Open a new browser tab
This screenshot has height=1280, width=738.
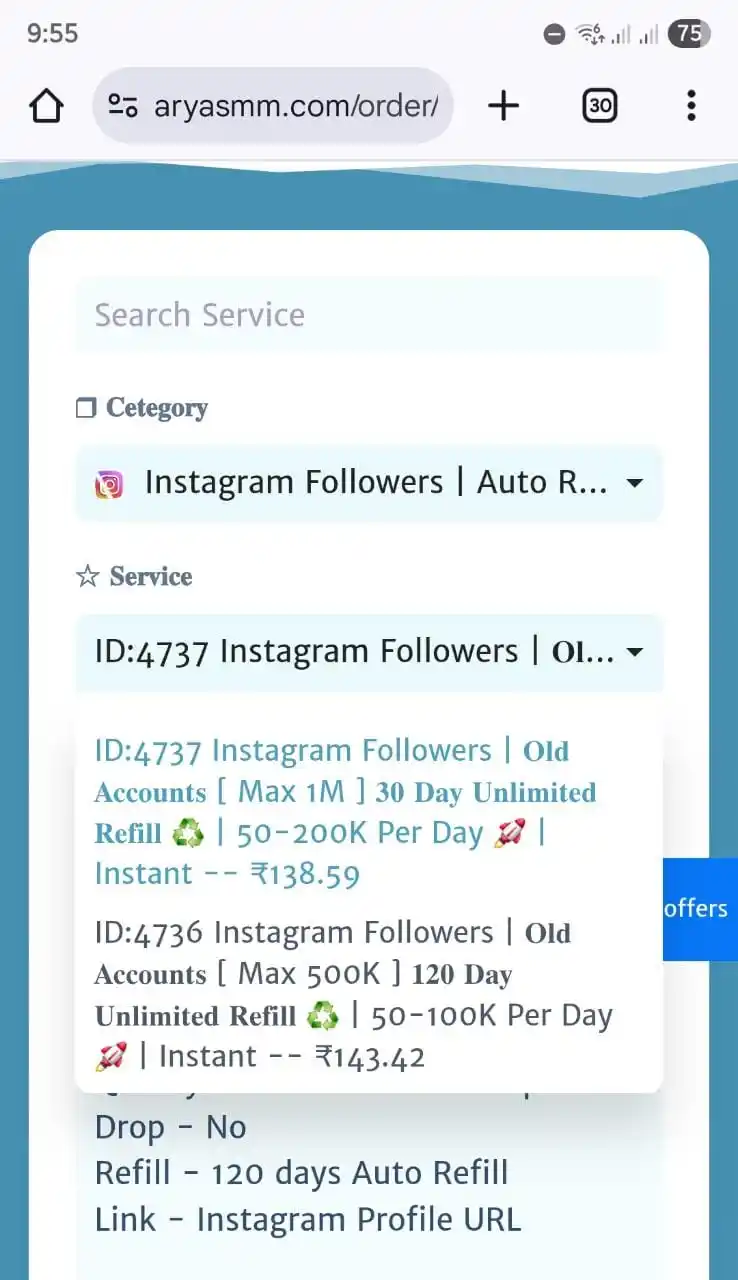(x=504, y=106)
